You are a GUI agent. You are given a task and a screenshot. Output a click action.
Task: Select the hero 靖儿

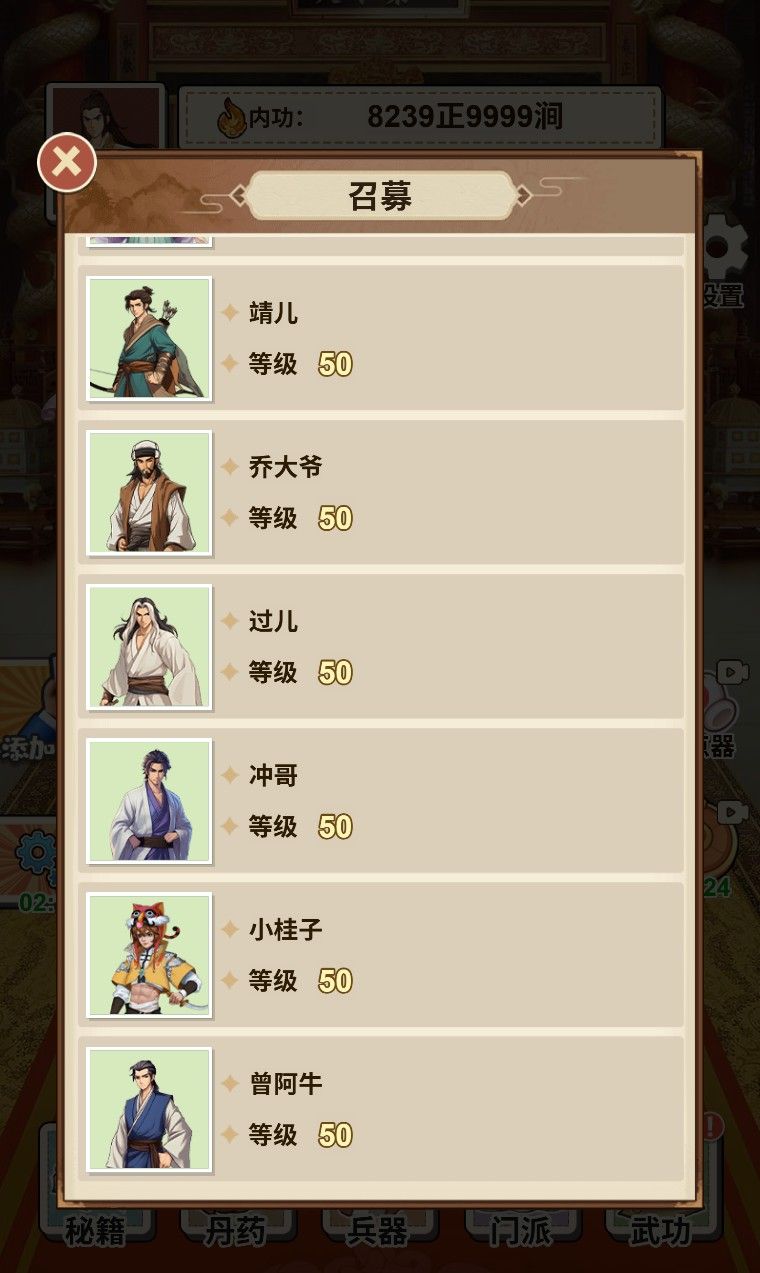[x=380, y=338]
